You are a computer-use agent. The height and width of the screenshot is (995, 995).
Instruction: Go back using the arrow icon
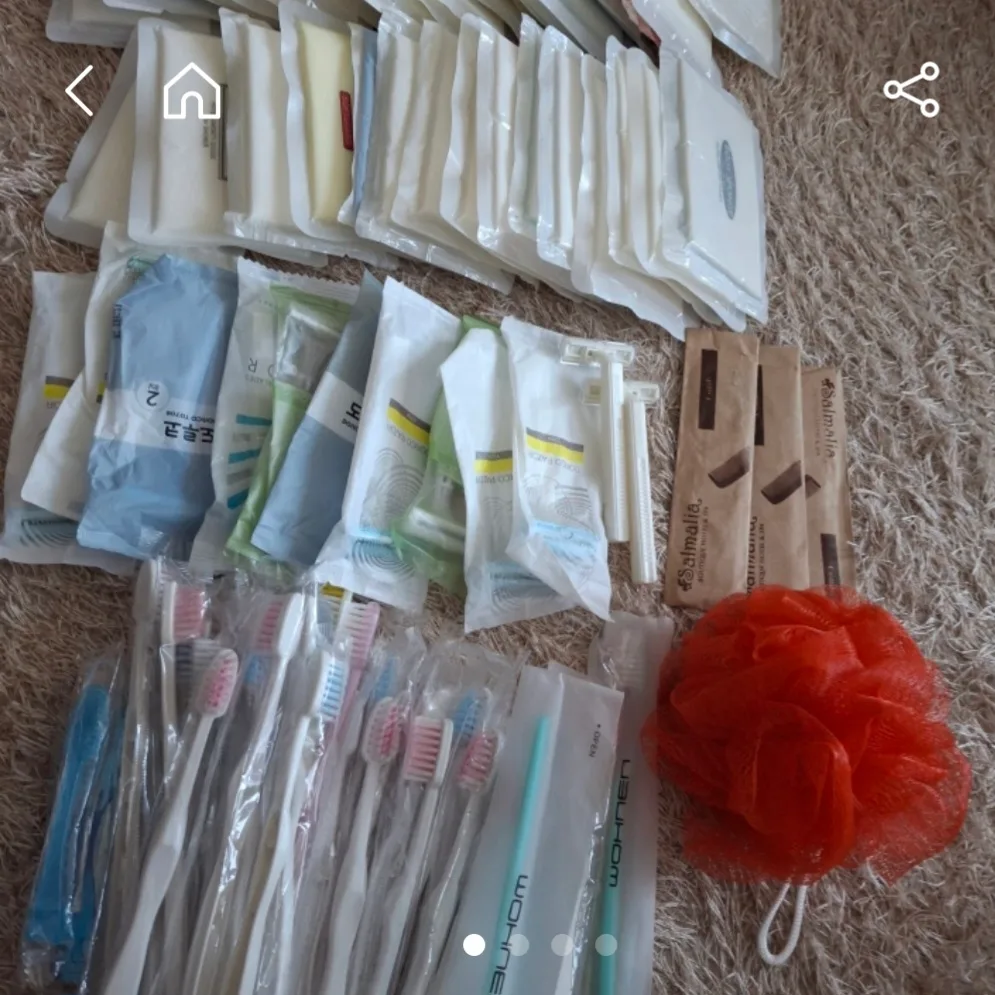[79, 90]
